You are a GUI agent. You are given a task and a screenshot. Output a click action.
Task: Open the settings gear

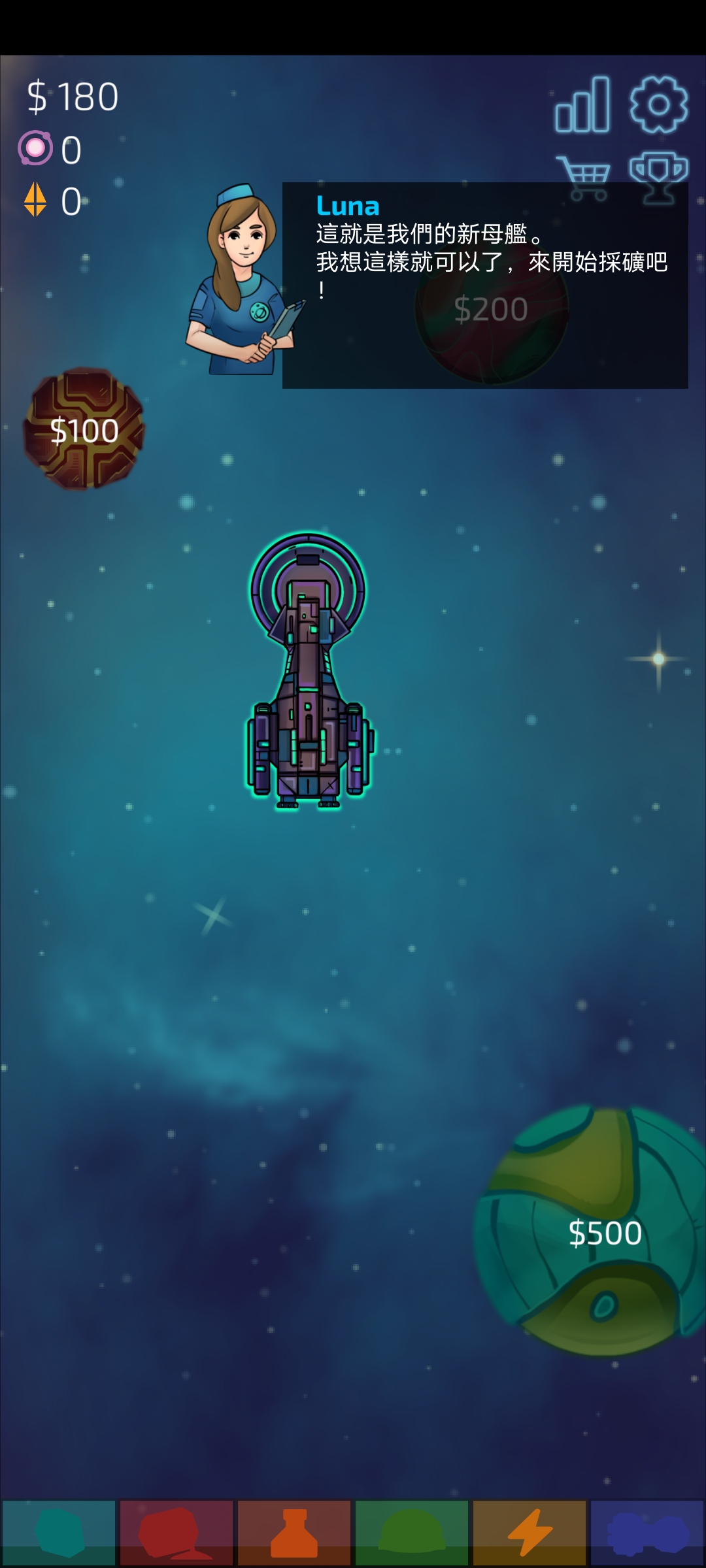point(658,105)
